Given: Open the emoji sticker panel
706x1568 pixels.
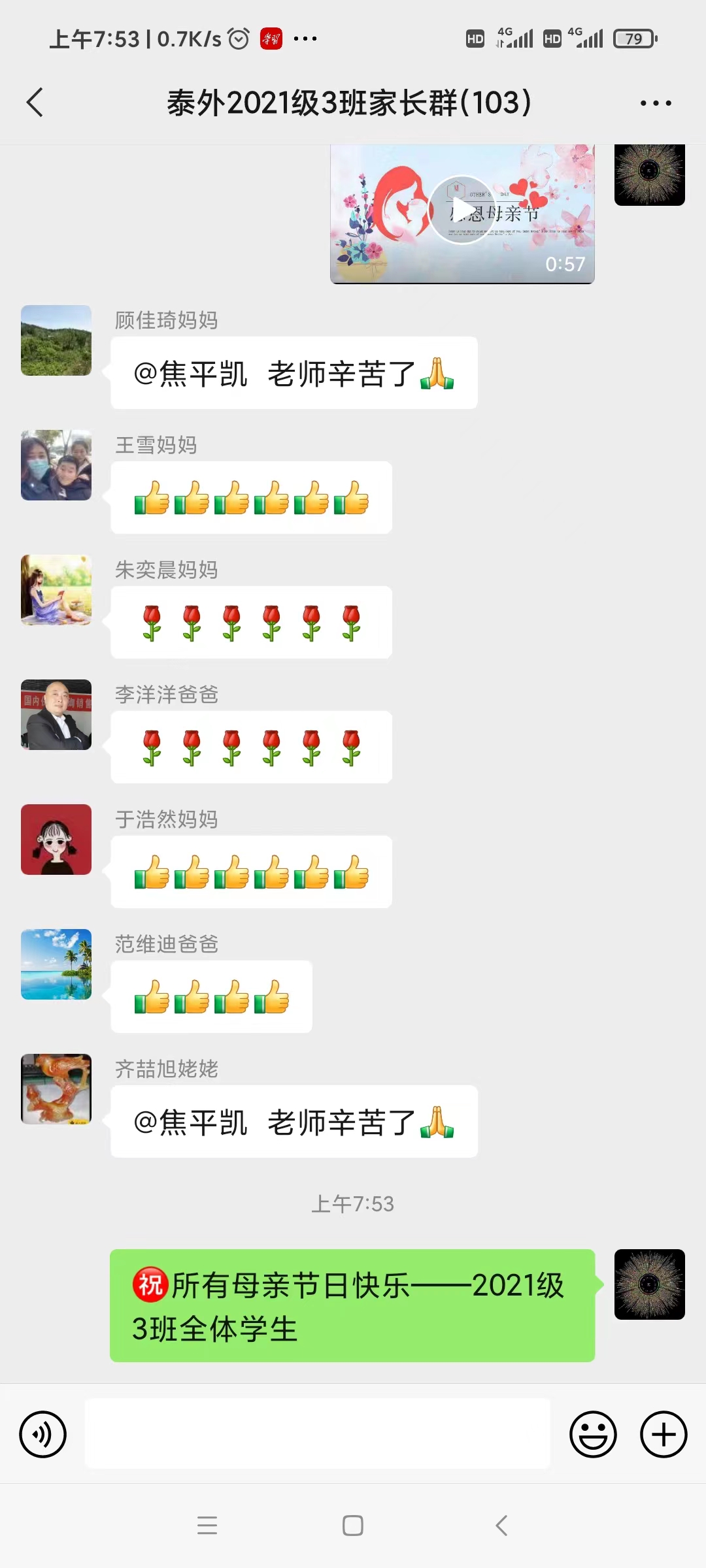Looking at the screenshot, I should (x=593, y=1435).
